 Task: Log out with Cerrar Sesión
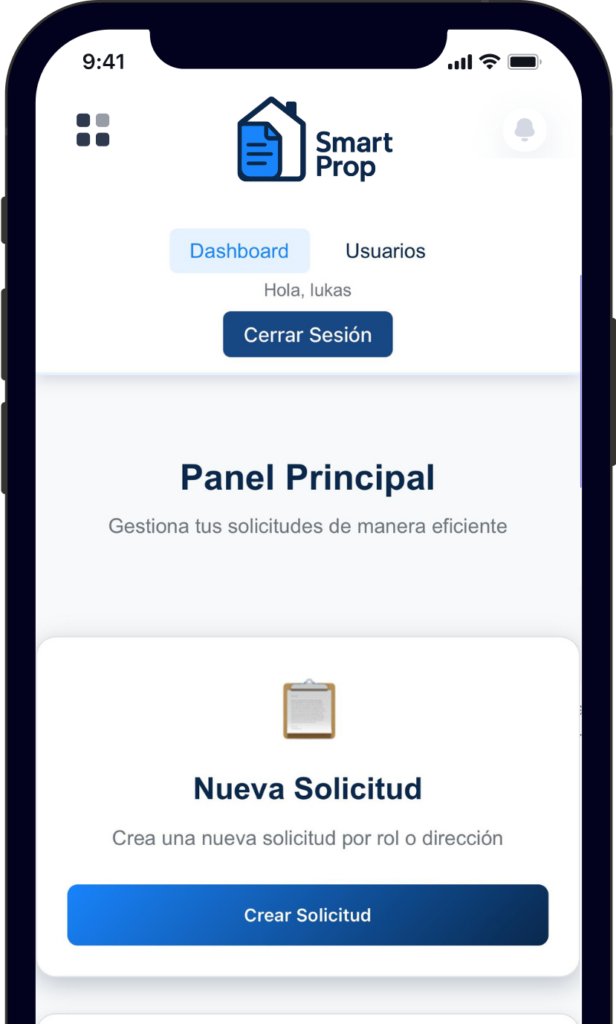pos(307,335)
